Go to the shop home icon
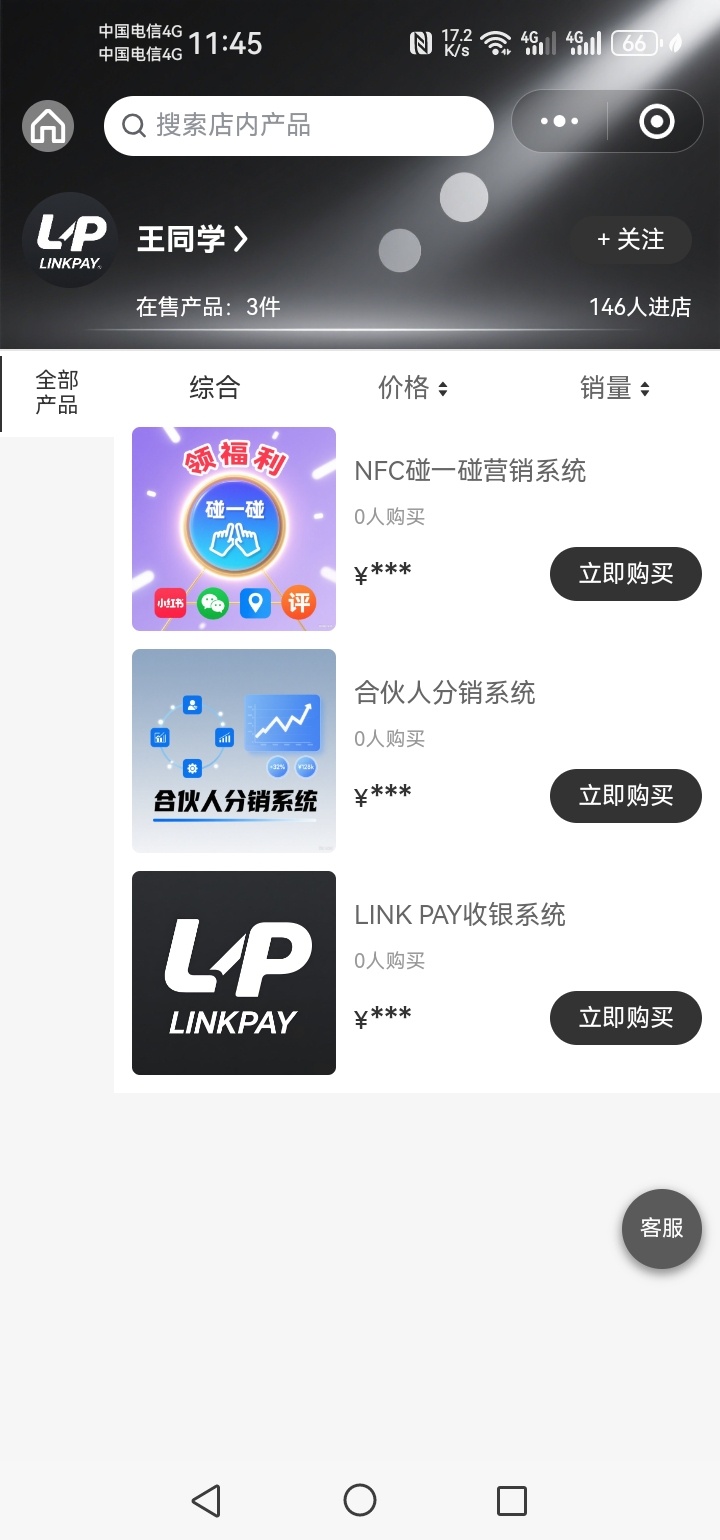This screenshot has width=720, height=1540. [48, 126]
